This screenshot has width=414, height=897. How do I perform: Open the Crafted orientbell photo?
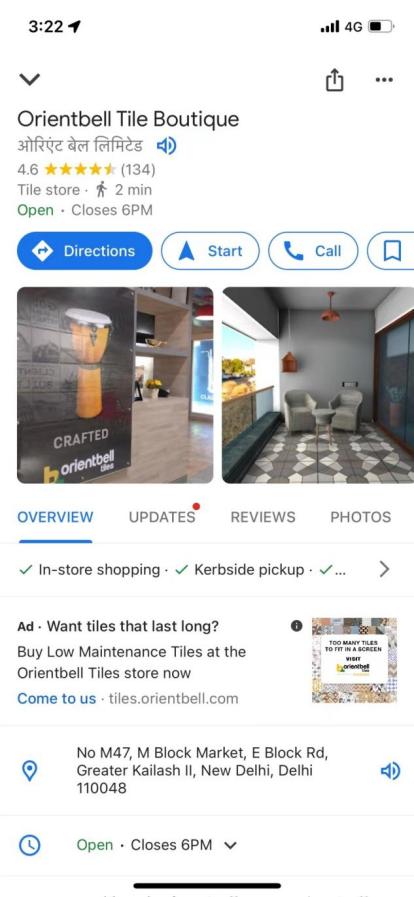click(115, 385)
